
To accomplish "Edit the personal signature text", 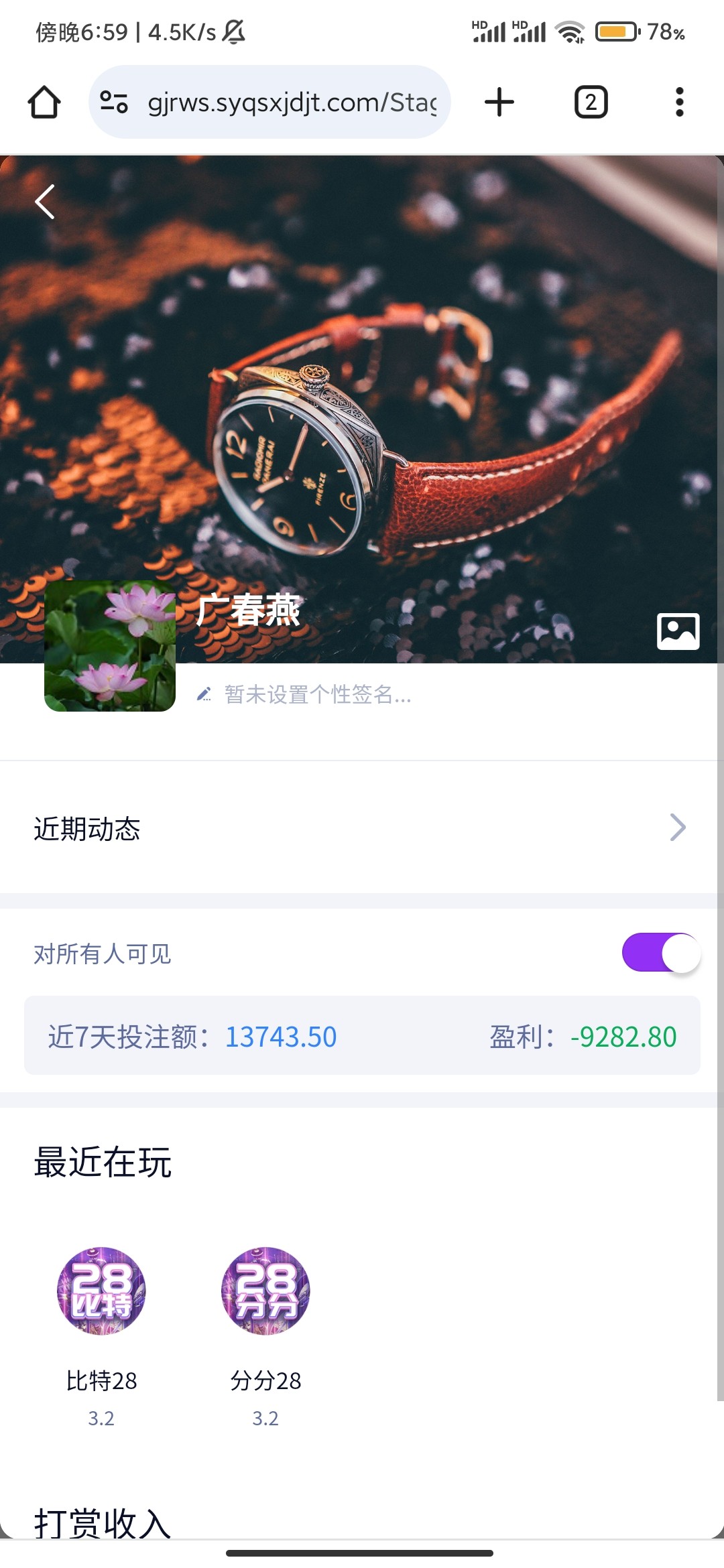I will click(x=316, y=695).
